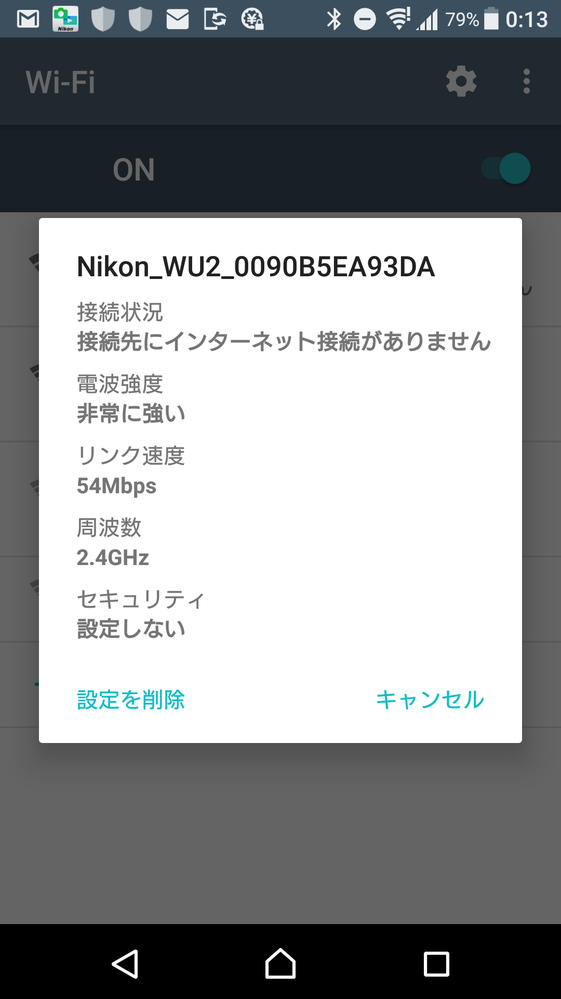Screen dimensions: 561x999
Task: Open the Wi-Fi settings gear icon
Action: click(x=461, y=82)
